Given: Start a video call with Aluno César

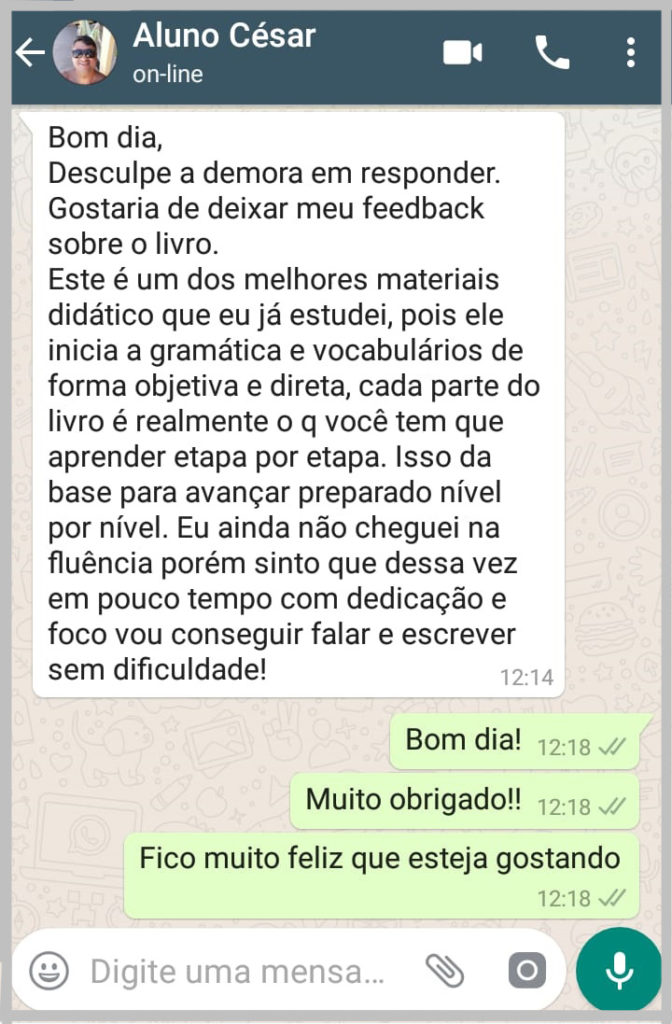Looking at the screenshot, I should pos(463,53).
